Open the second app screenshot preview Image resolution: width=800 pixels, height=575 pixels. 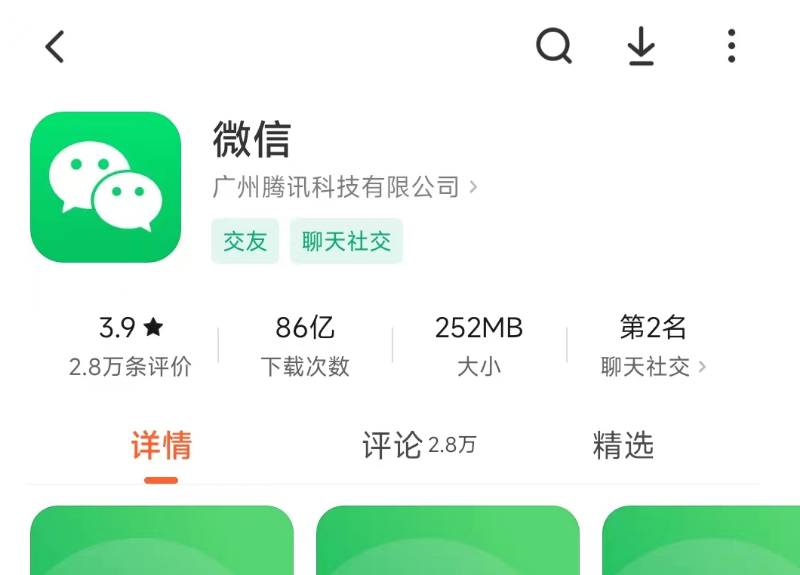click(447, 542)
